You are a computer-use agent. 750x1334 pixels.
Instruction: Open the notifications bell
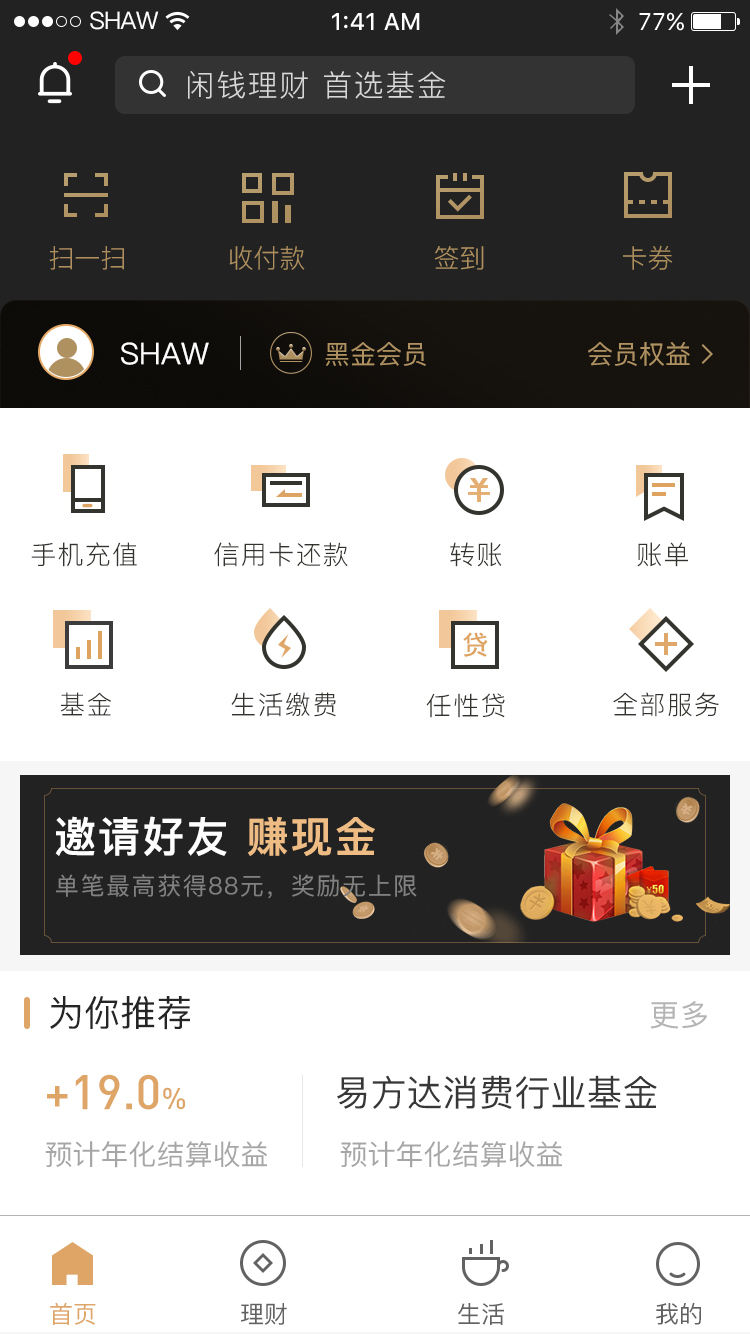coord(56,83)
